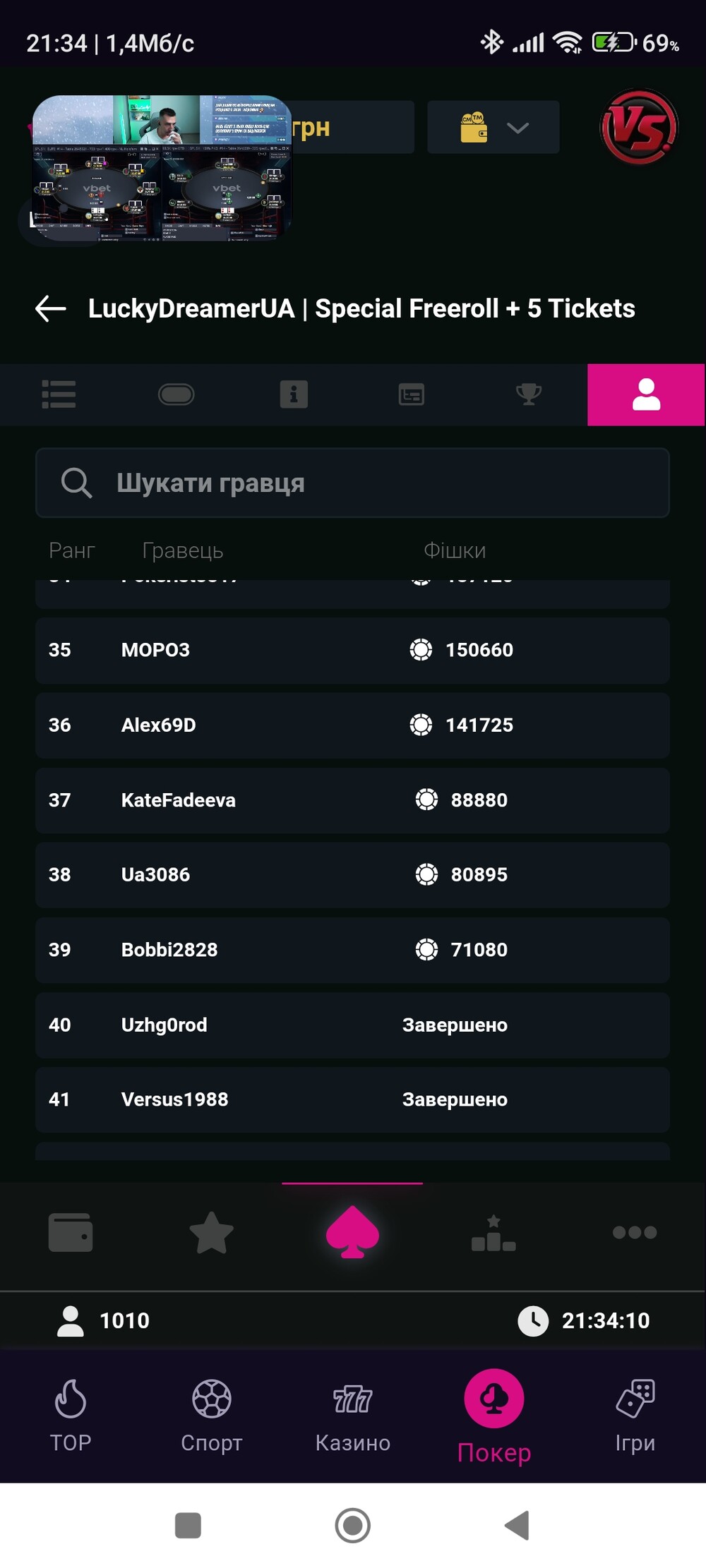Switch to the trophy prizes tab
The image size is (706, 1568).
pyautogui.click(x=529, y=394)
